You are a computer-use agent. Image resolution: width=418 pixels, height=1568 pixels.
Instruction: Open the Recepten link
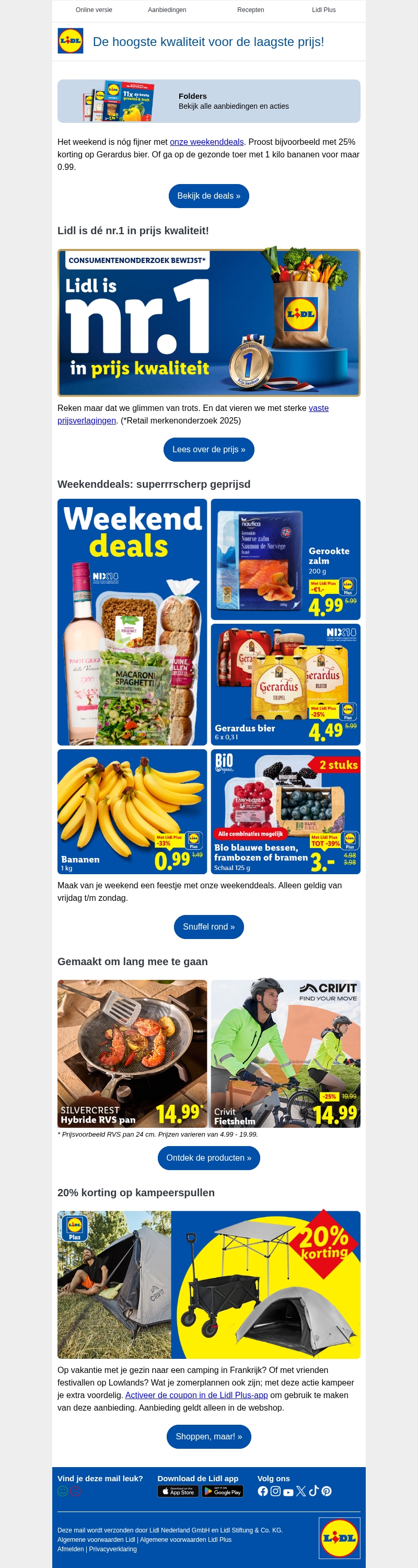point(250,10)
